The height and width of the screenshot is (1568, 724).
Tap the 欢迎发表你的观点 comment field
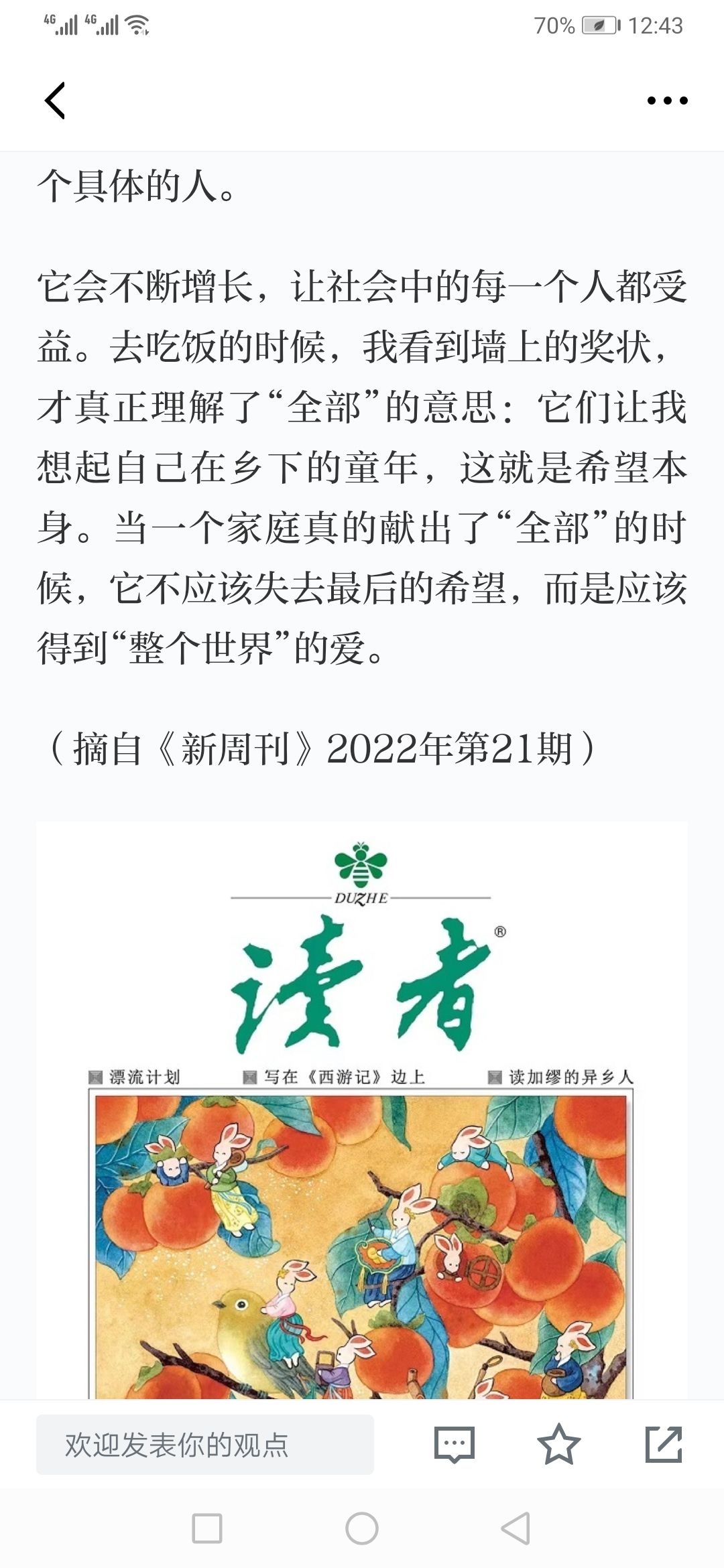click(x=204, y=1444)
